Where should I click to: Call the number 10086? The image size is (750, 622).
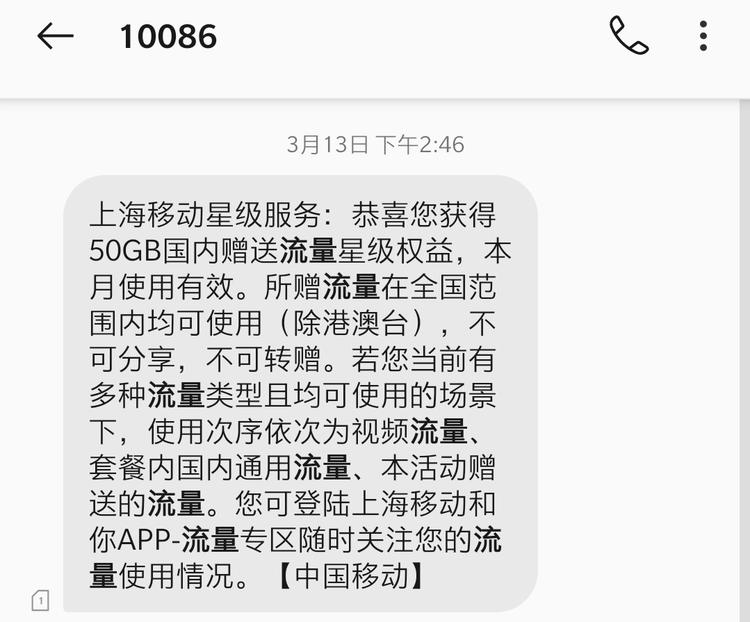coord(629,37)
